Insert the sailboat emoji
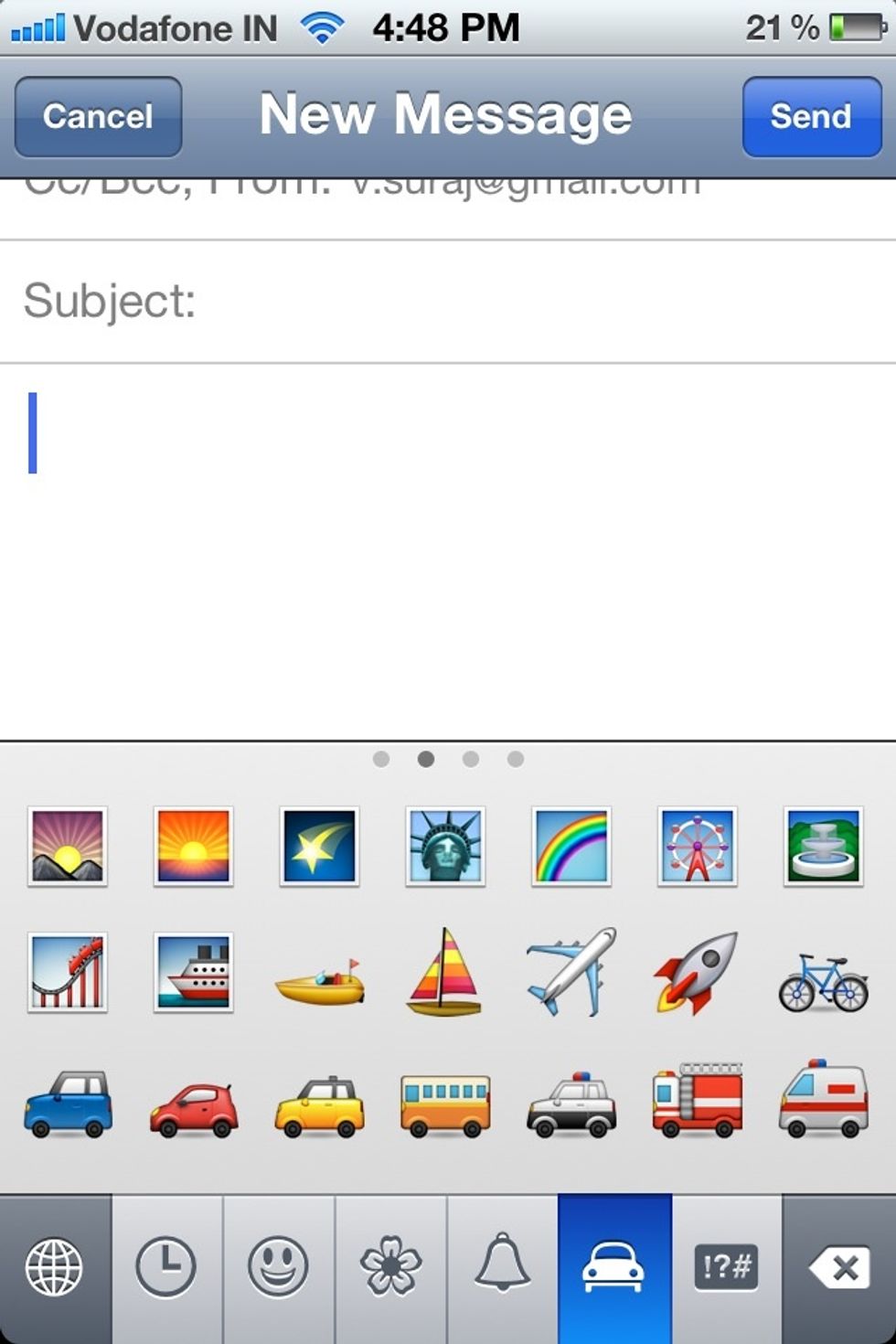896x1344 pixels. tap(445, 972)
